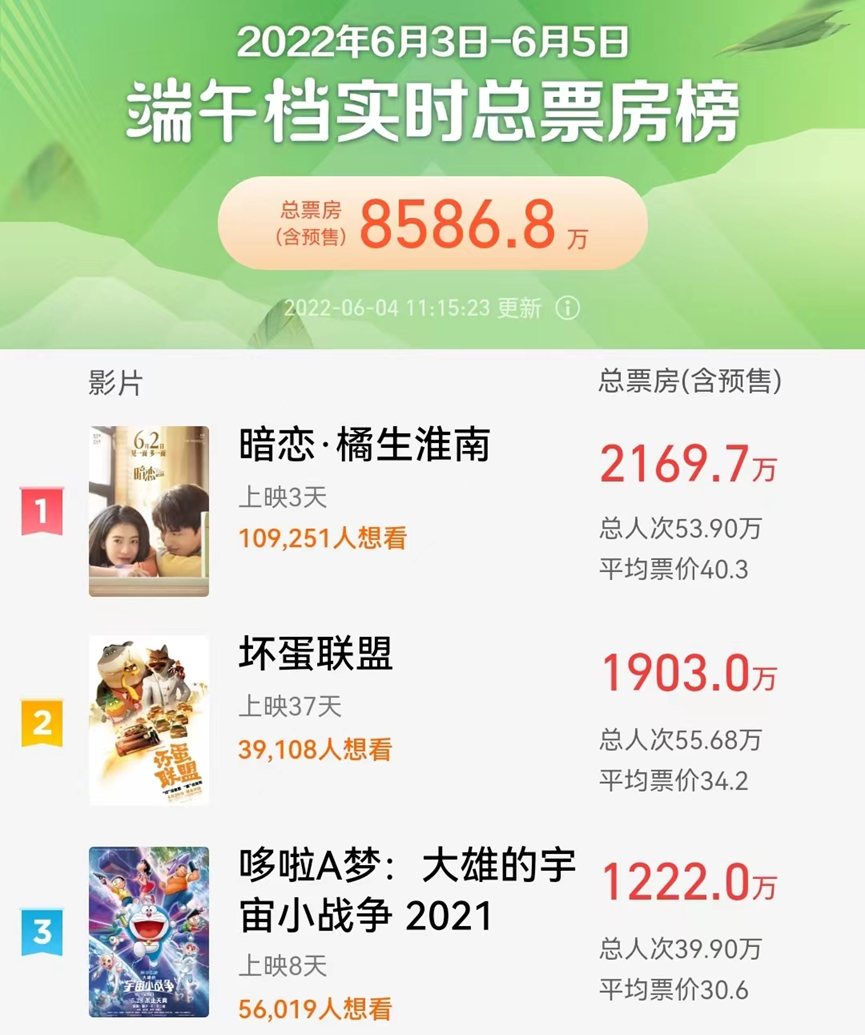Viewport: 865px width, 1035px height.
Task: View details for 坏蛋联盟
Action: 316,655
